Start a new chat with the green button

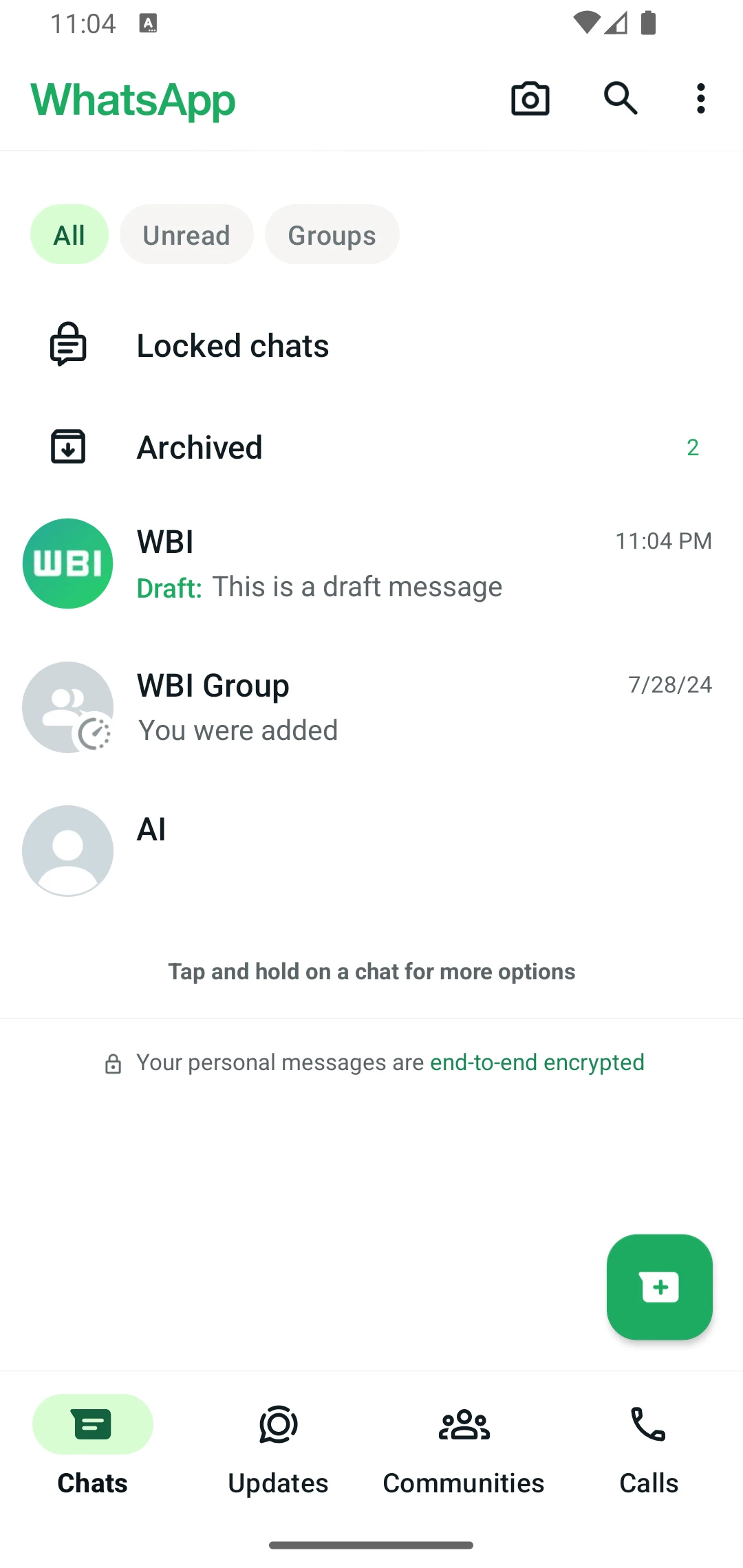tap(659, 1287)
